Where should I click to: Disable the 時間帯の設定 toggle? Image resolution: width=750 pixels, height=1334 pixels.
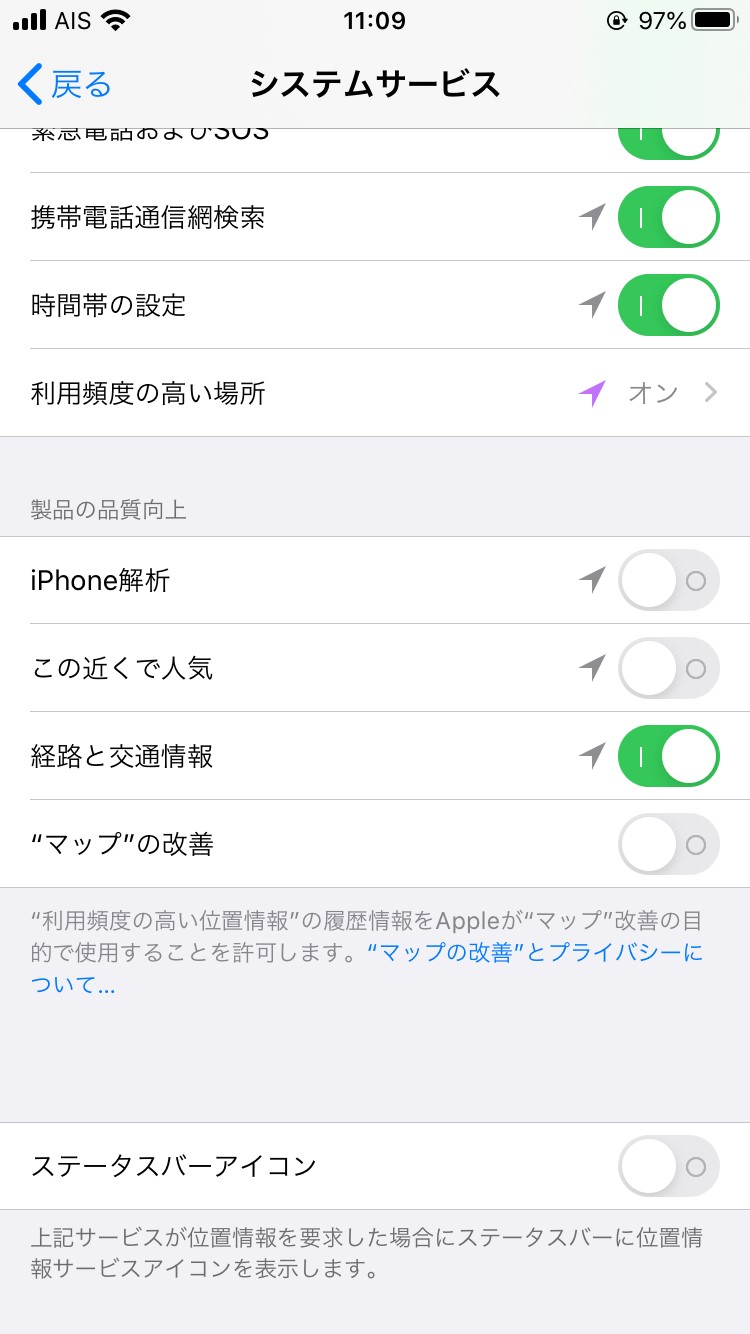pyautogui.click(x=669, y=305)
